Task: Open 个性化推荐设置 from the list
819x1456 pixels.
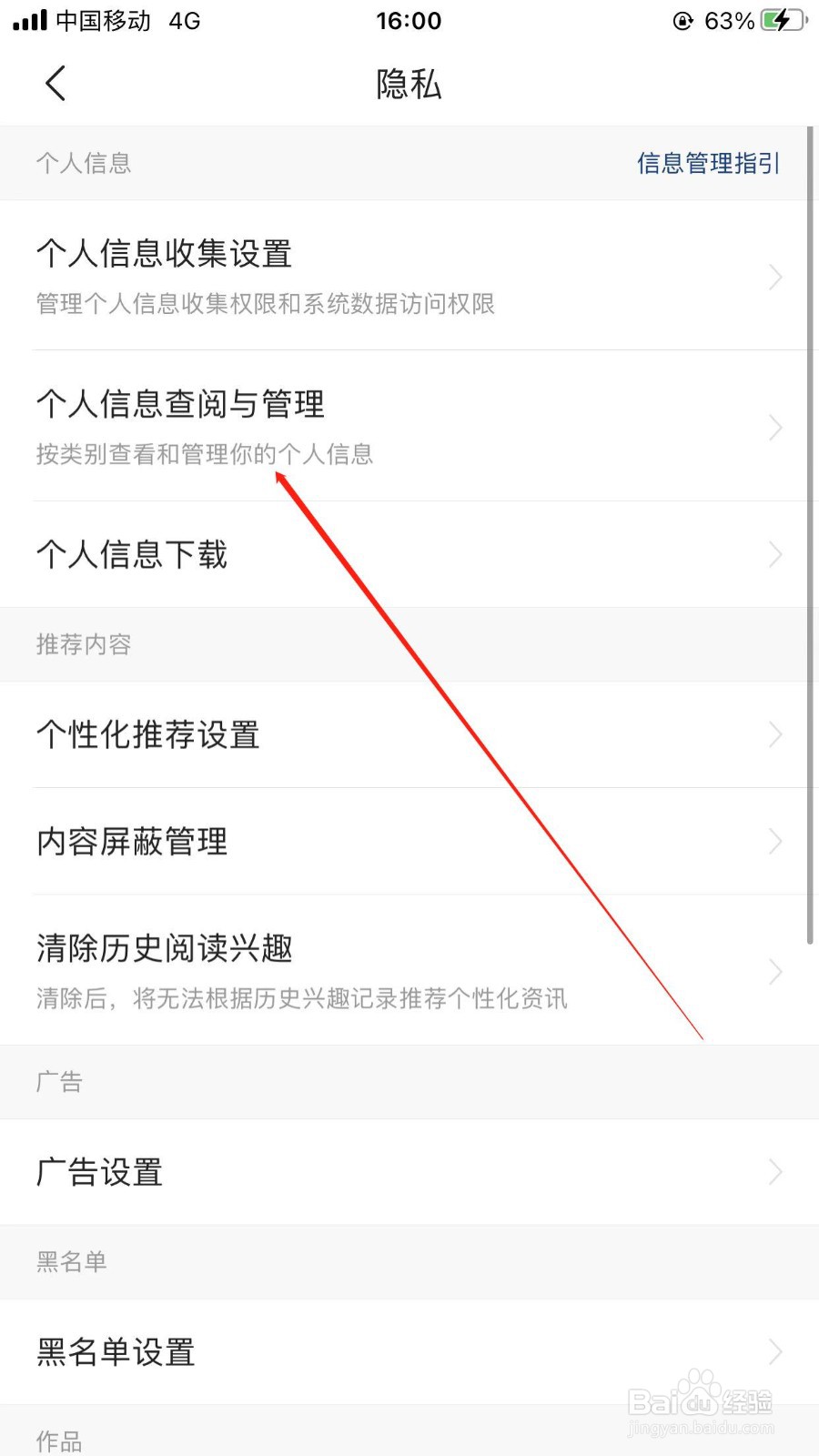Action: click(x=409, y=734)
